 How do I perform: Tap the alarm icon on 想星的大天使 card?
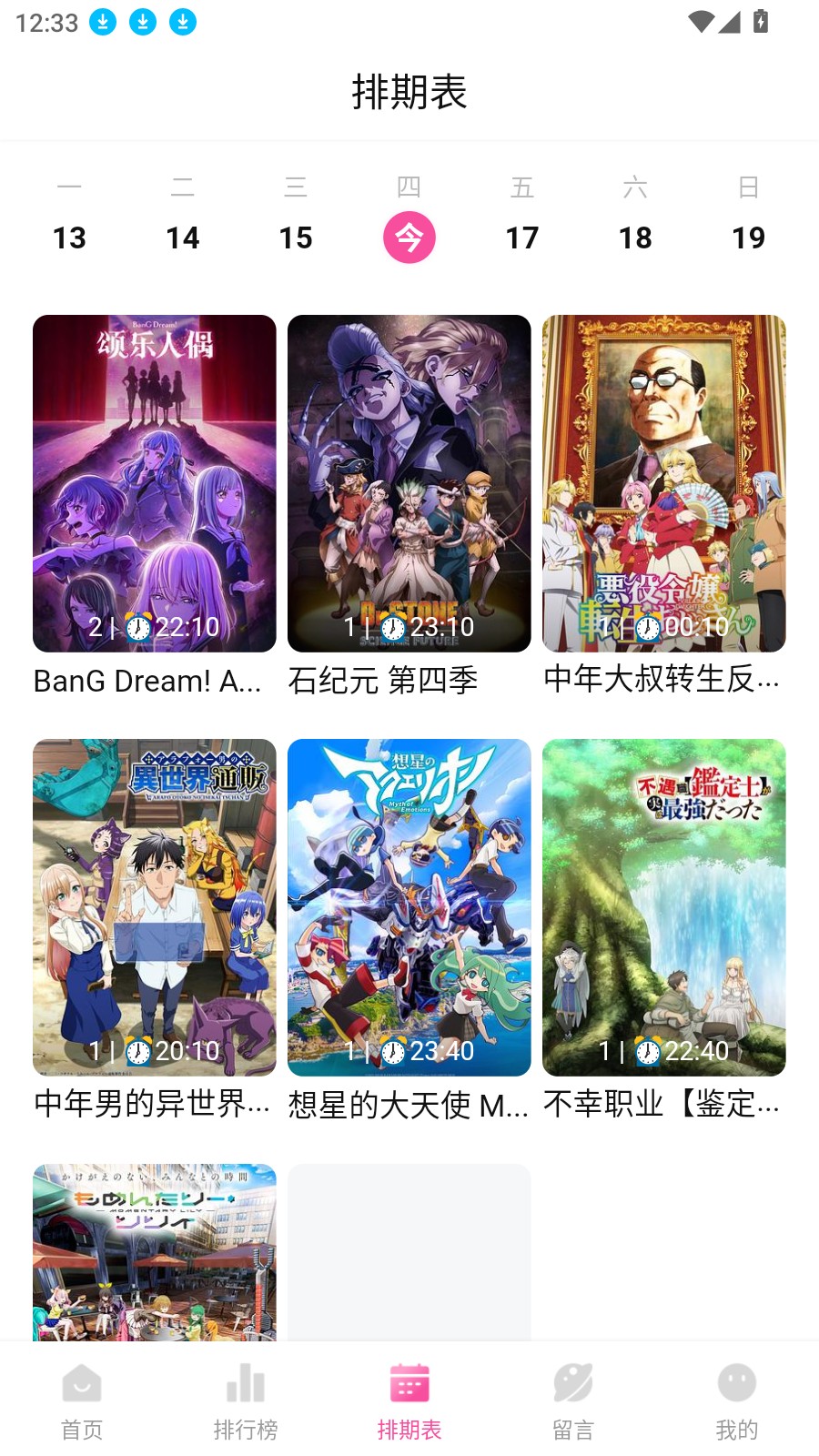point(393,1051)
